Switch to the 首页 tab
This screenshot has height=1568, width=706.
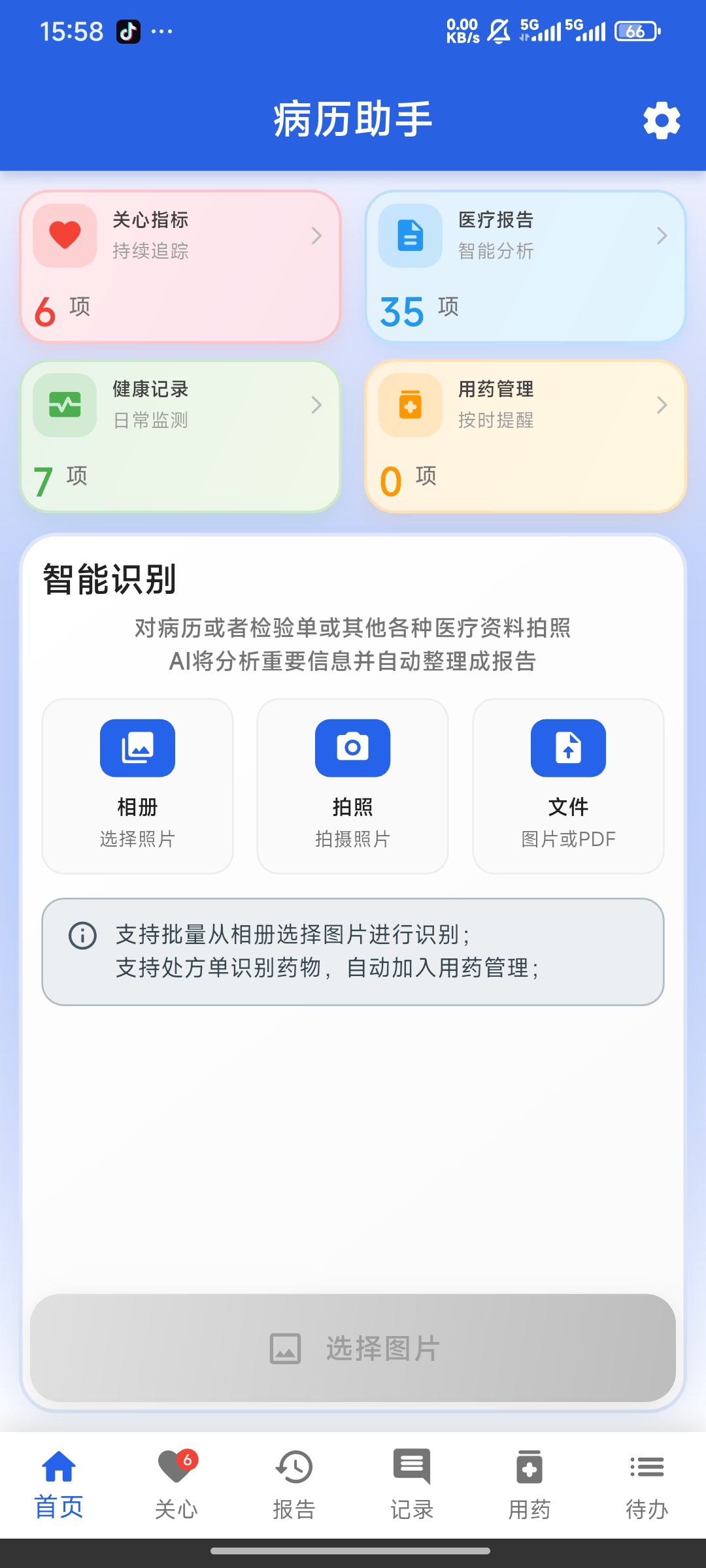click(x=59, y=1484)
